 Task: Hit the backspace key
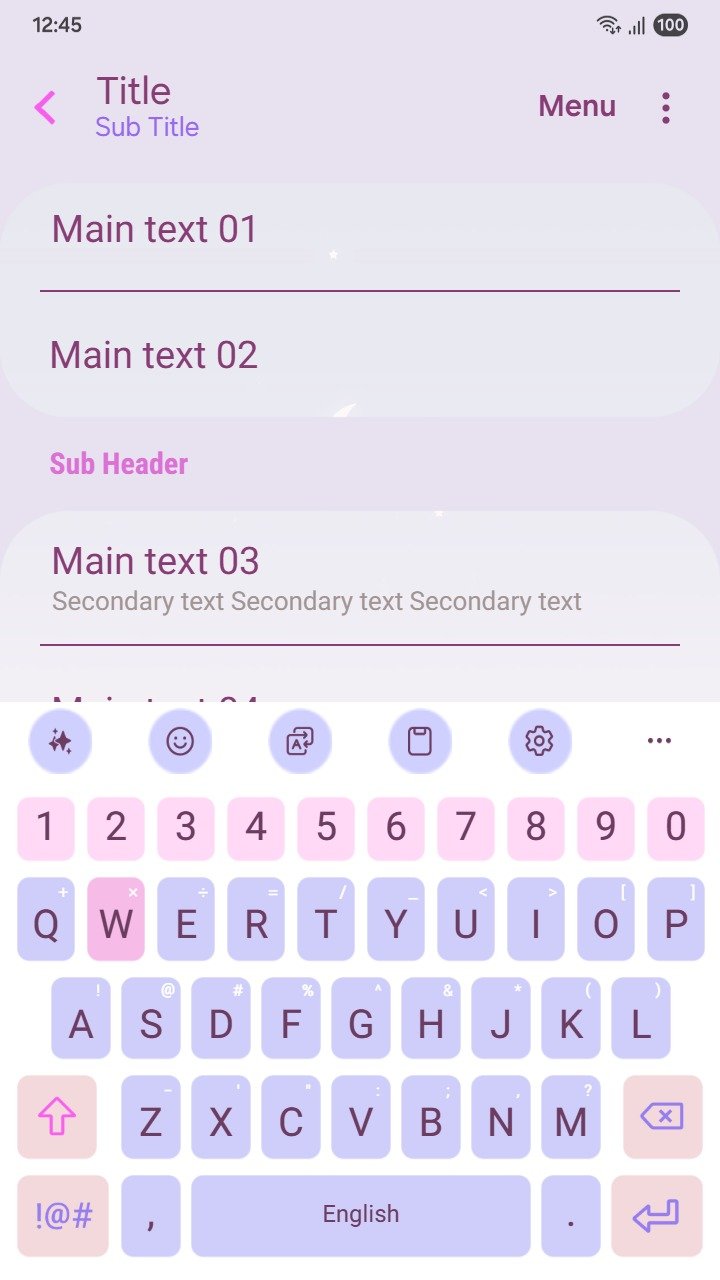[663, 1117]
